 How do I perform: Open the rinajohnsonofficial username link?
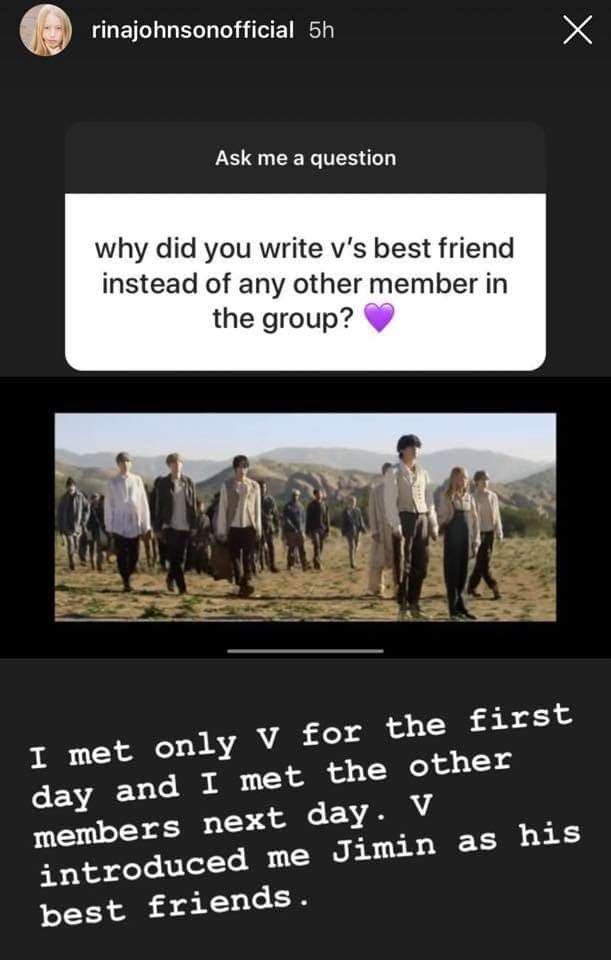click(x=192, y=31)
